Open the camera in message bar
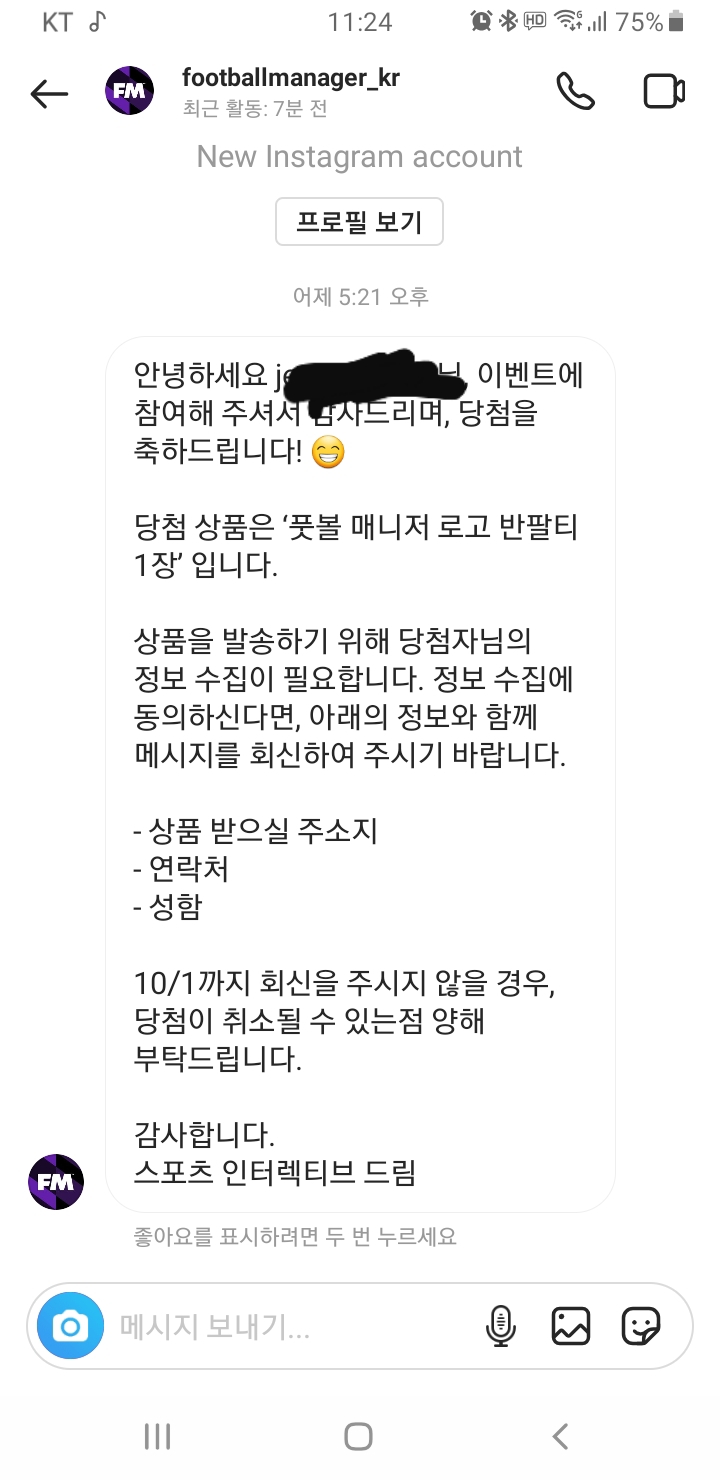Image resolution: width=720 pixels, height=1480 pixels. pos(70,1326)
